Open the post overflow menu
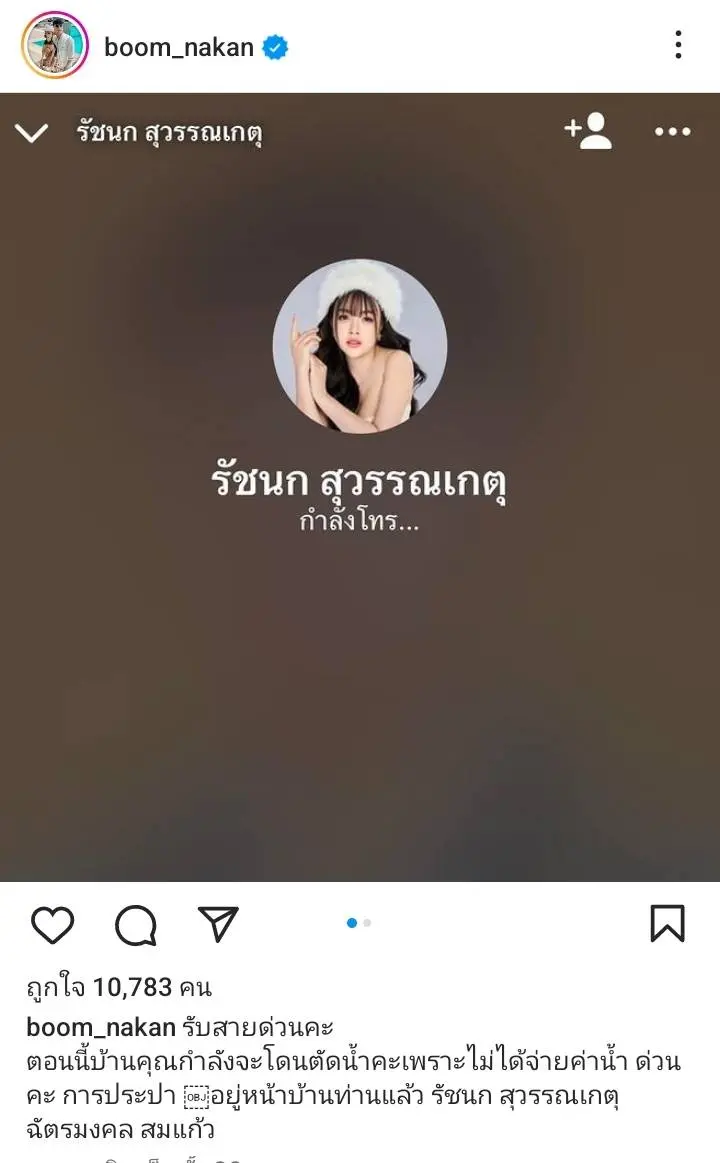Image resolution: width=720 pixels, height=1163 pixels. tap(678, 45)
